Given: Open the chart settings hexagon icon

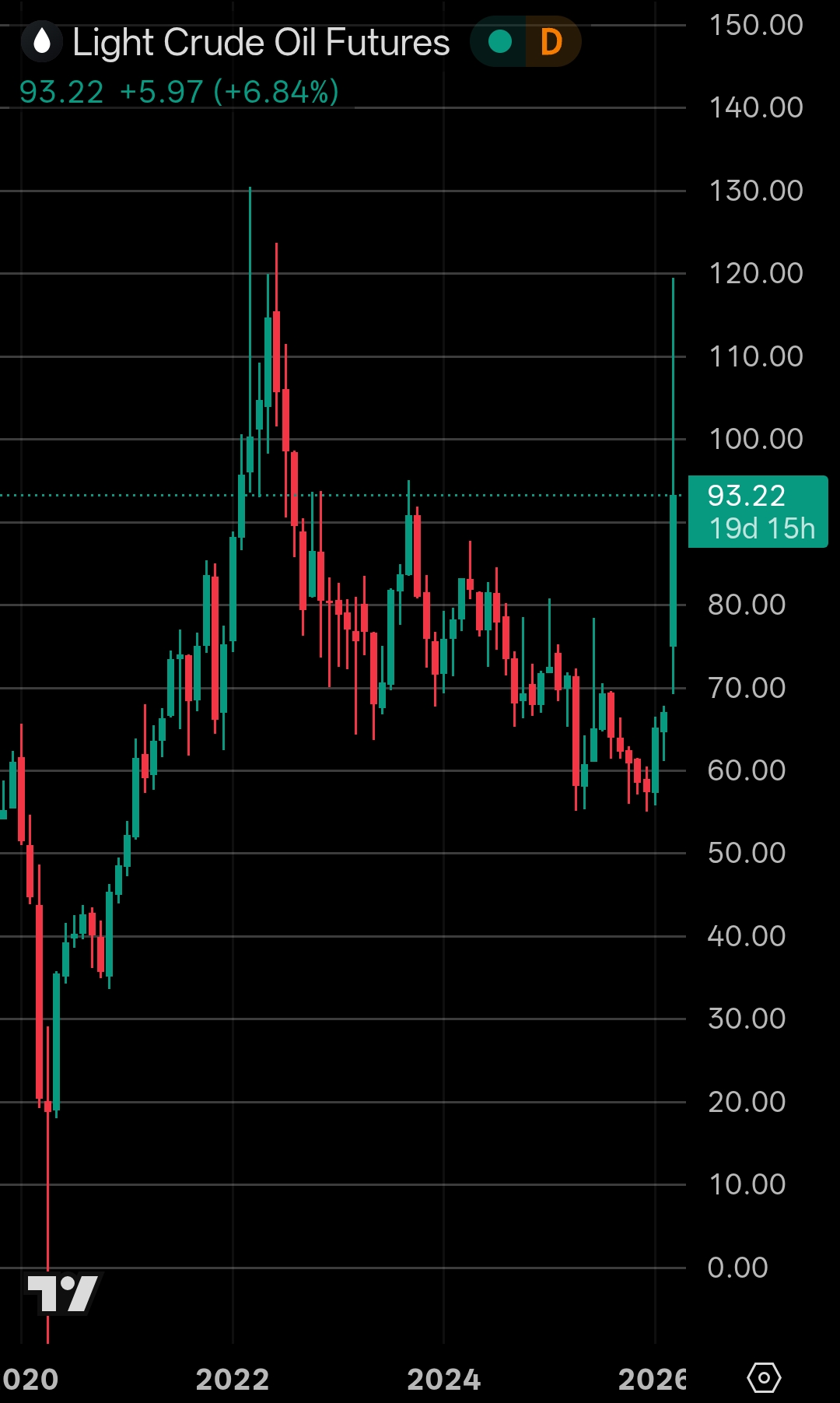Looking at the screenshot, I should (763, 1378).
